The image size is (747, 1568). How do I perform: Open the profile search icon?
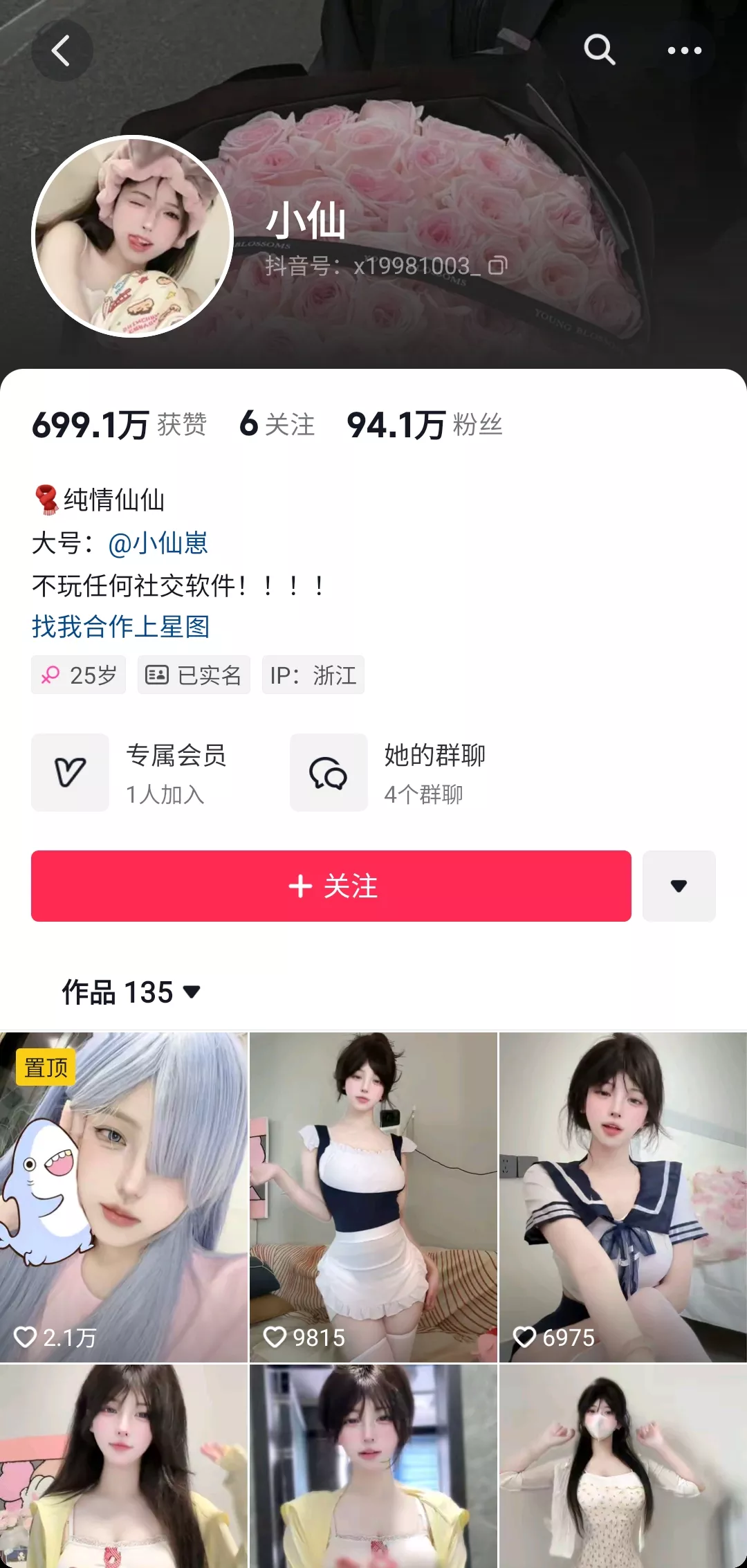coord(599,50)
